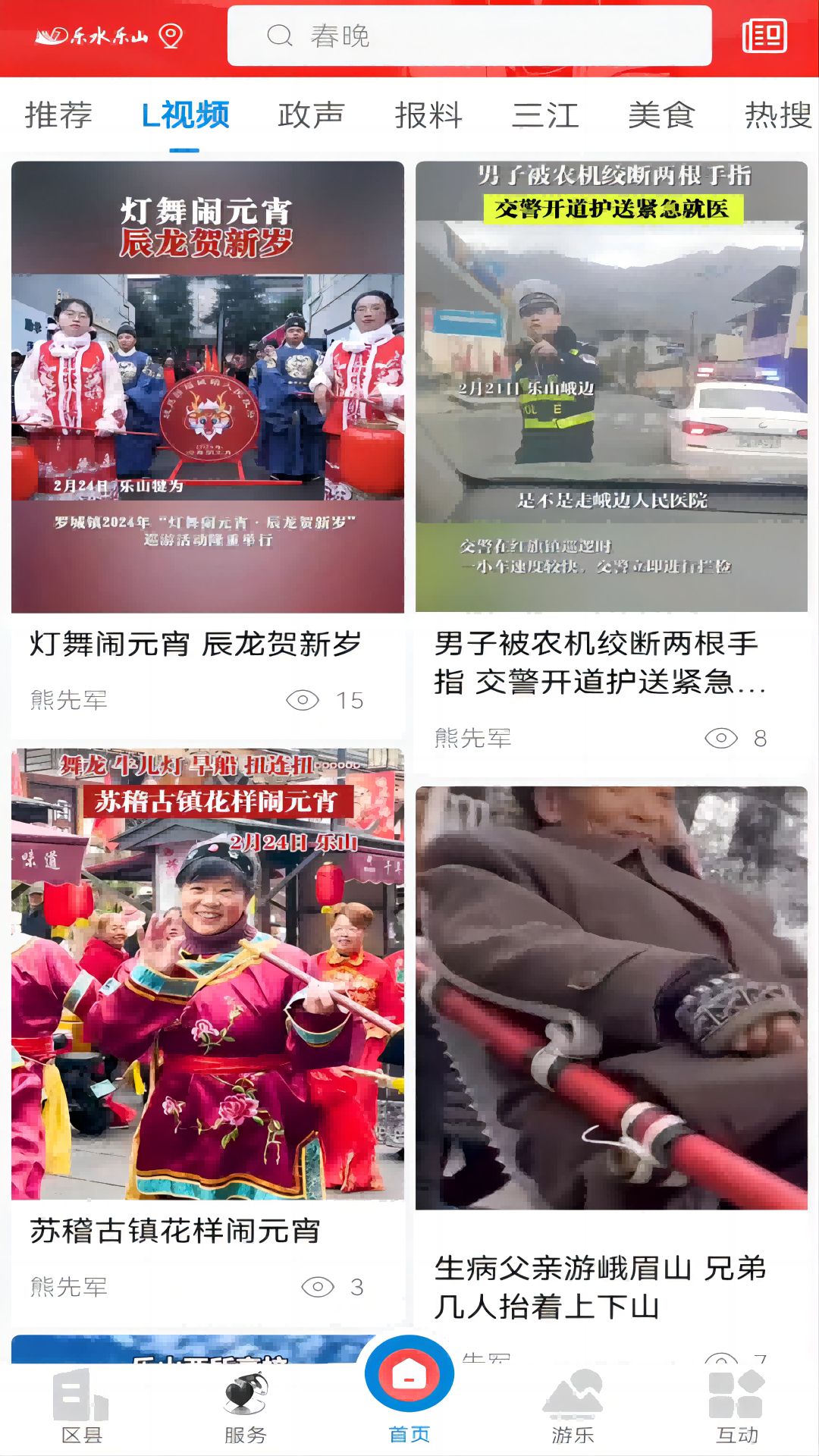Image resolution: width=819 pixels, height=1456 pixels.
Task: Open the 政声 tab
Action: tap(312, 115)
